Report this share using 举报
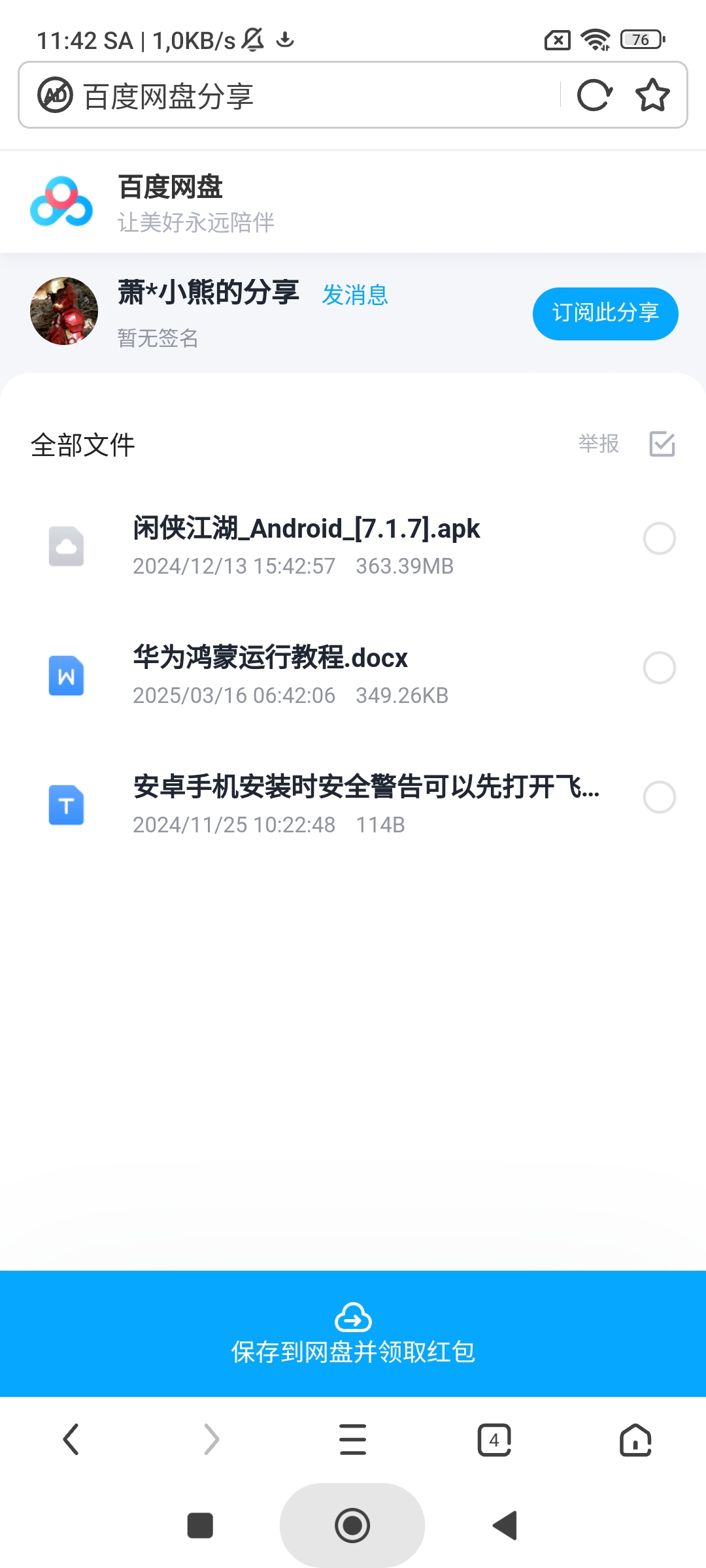 click(x=598, y=444)
